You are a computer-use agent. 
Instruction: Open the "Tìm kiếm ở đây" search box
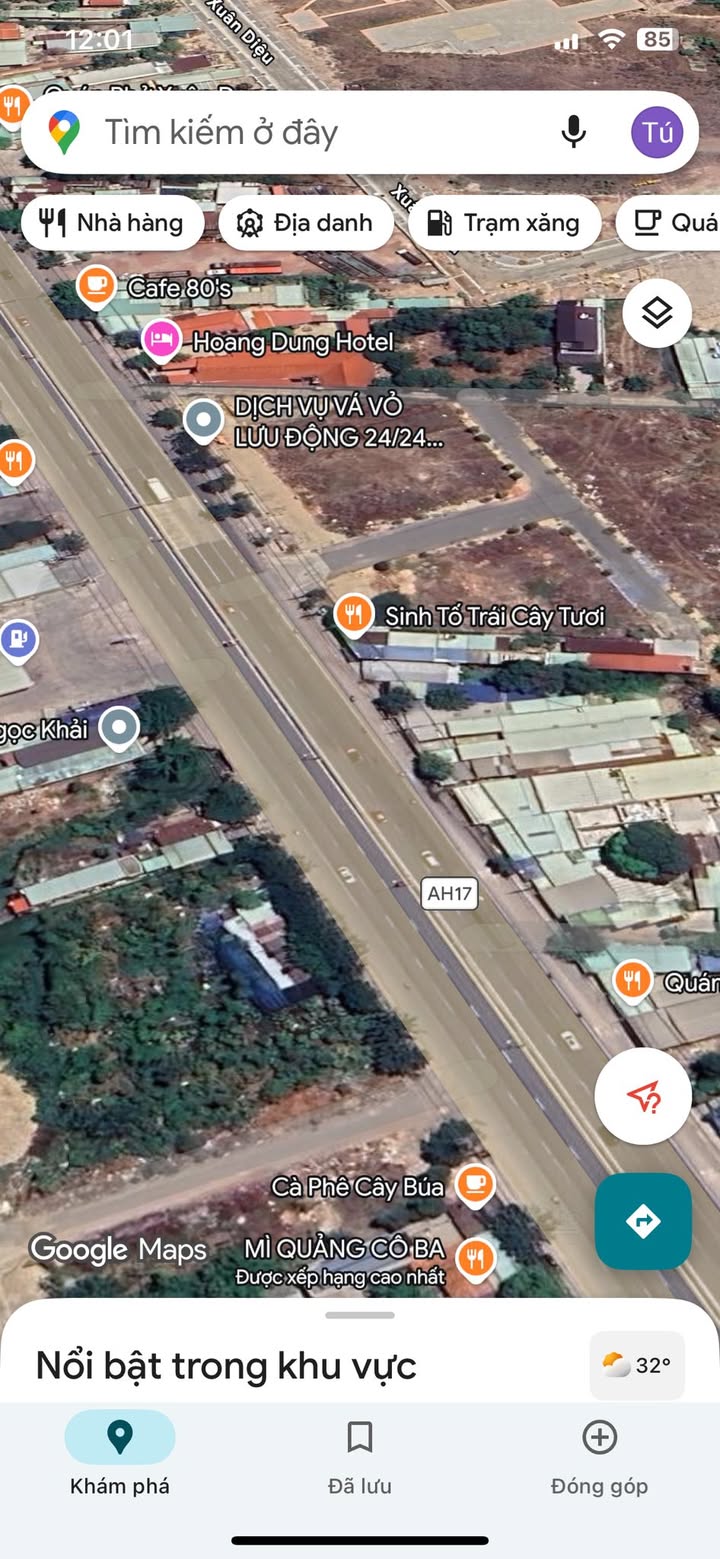click(x=300, y=133)
